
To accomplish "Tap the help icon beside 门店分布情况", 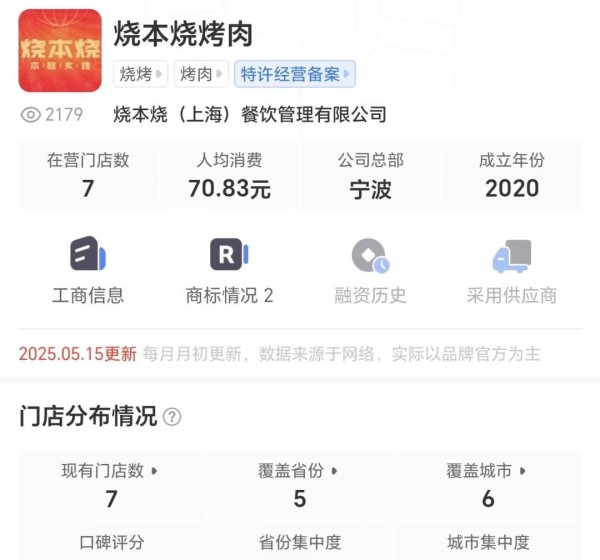I will pyautogui.click(x=172, y=417).
